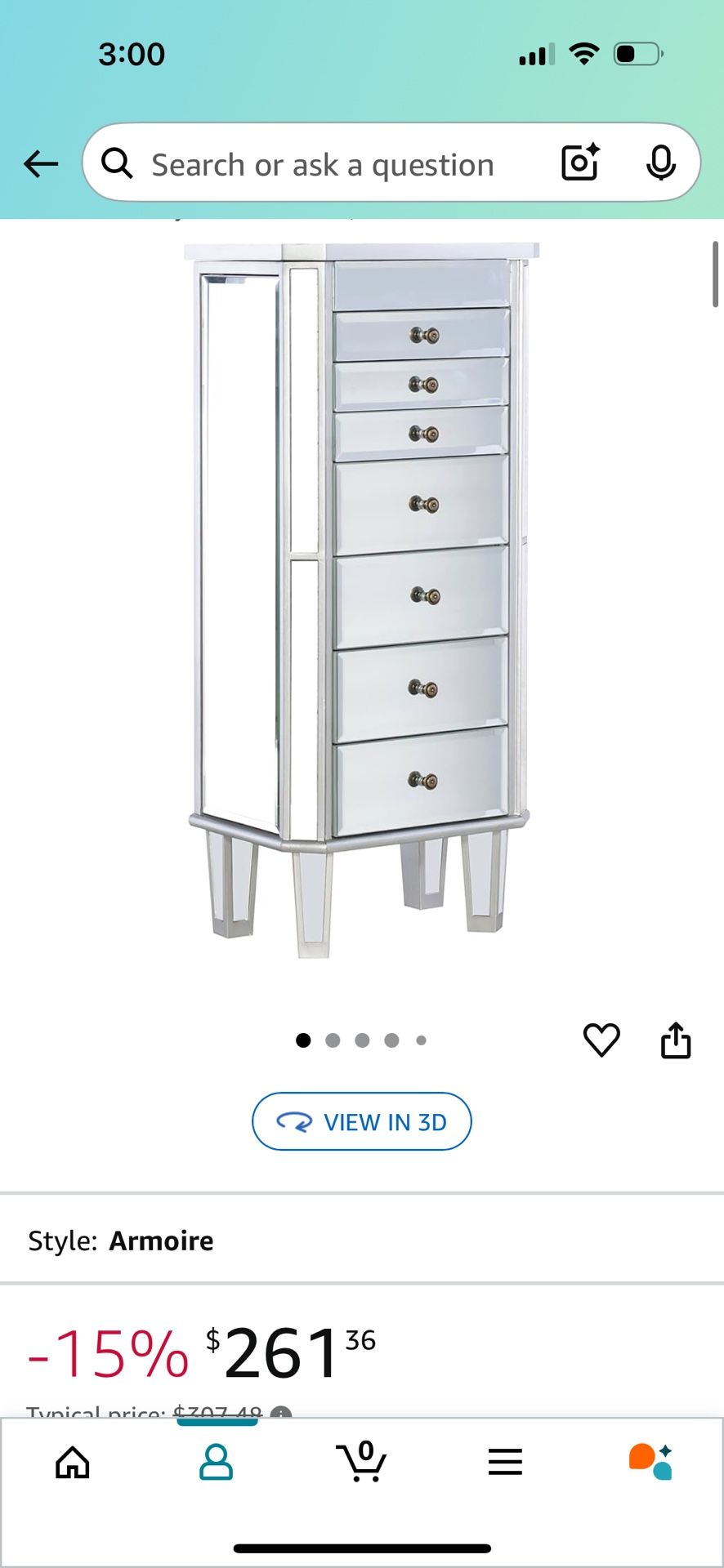Add the armoire to your wish list heart
This screenshot has width=724, height=1568.
(602, 1039)
